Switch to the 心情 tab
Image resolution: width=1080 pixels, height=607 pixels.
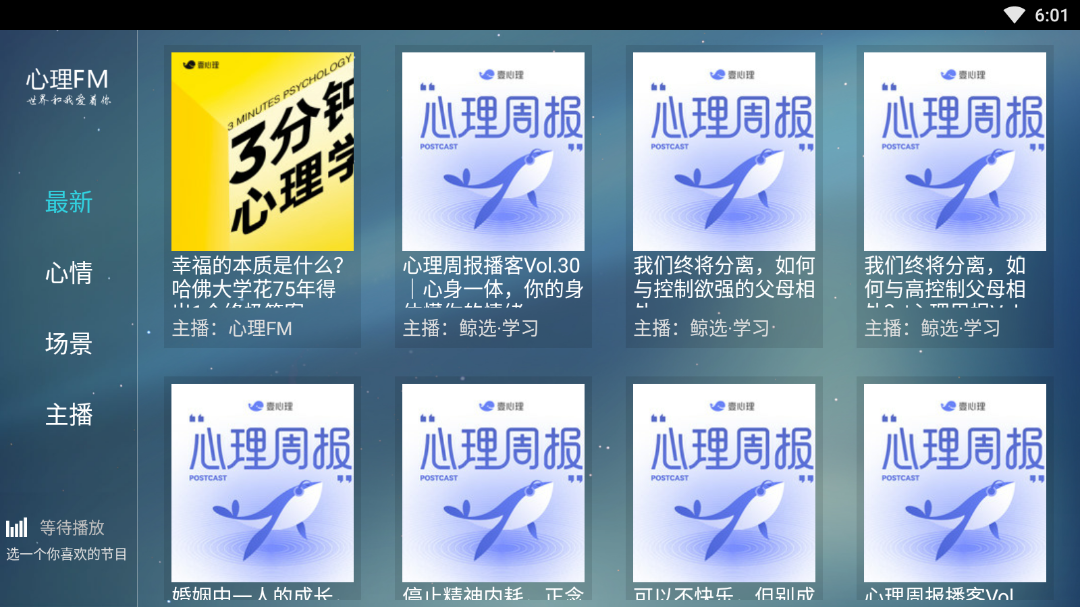click(68, 273)
